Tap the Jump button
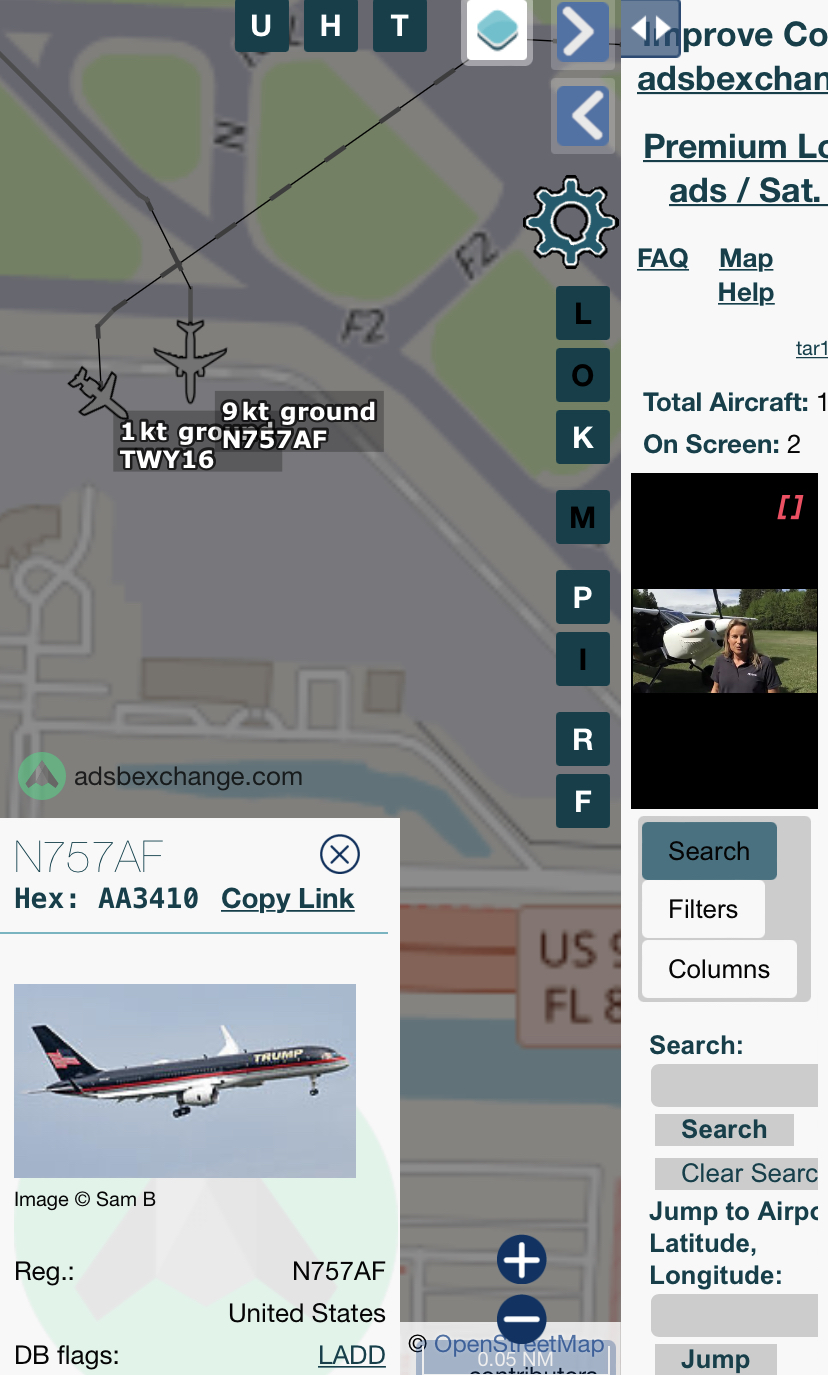 click(x=715, y=1359)
